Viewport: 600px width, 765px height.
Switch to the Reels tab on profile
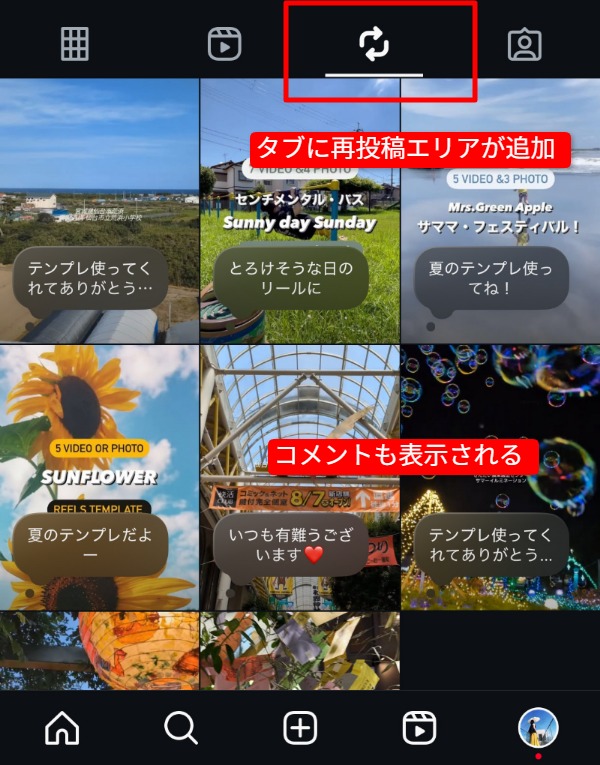click(x=224, y=44)
